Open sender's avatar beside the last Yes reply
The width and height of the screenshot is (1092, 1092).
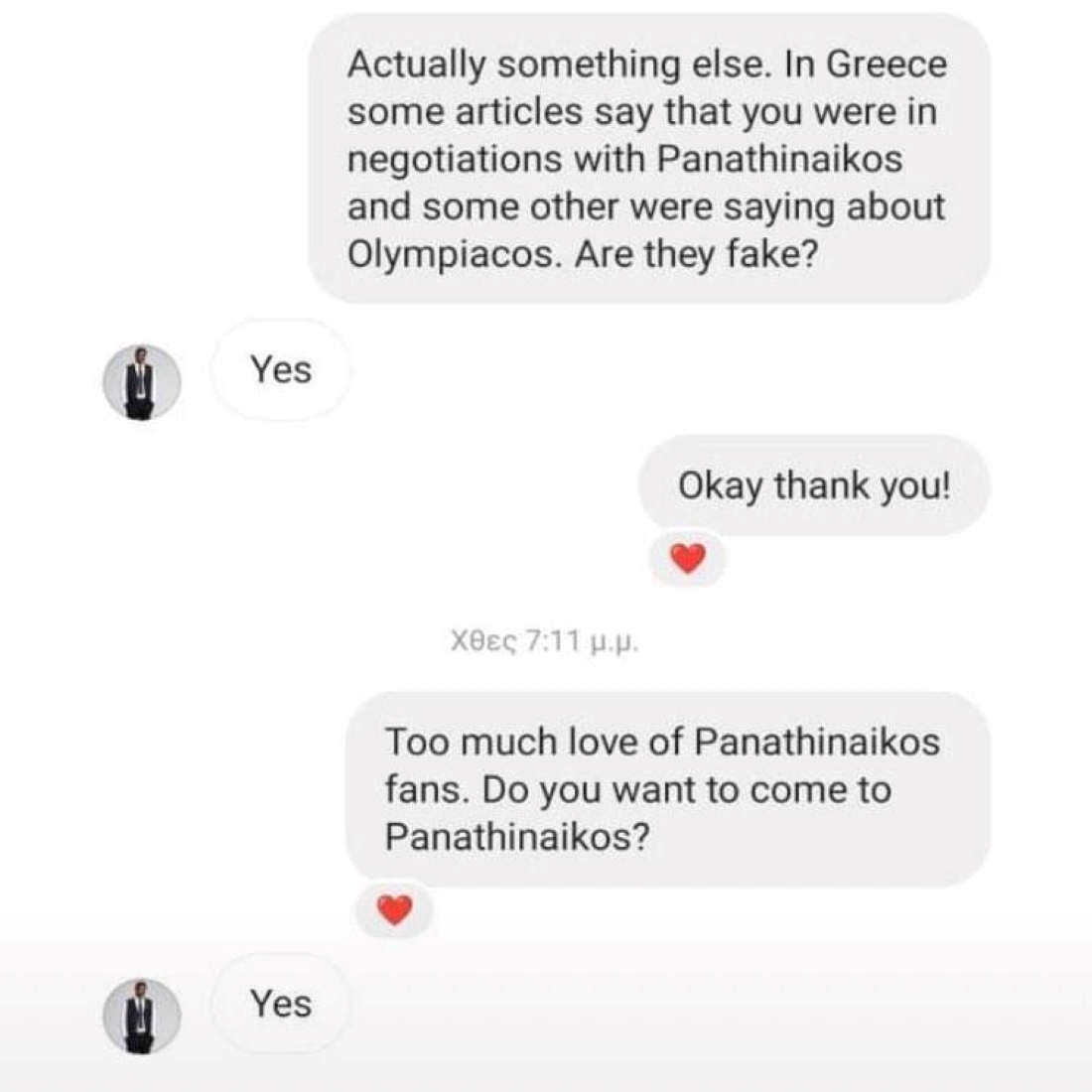[142, 1016]
